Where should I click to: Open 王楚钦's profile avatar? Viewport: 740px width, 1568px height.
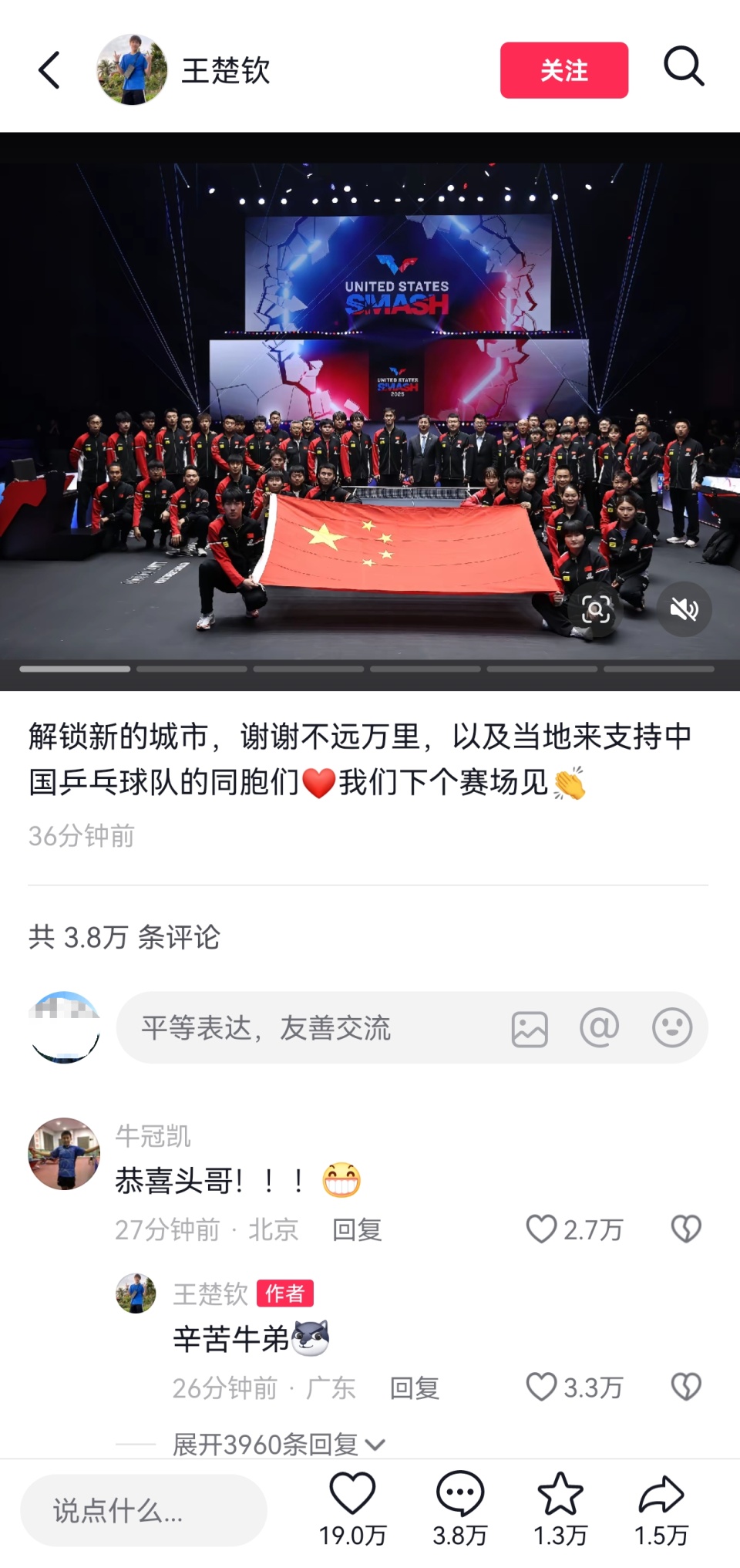coord(133,70)
